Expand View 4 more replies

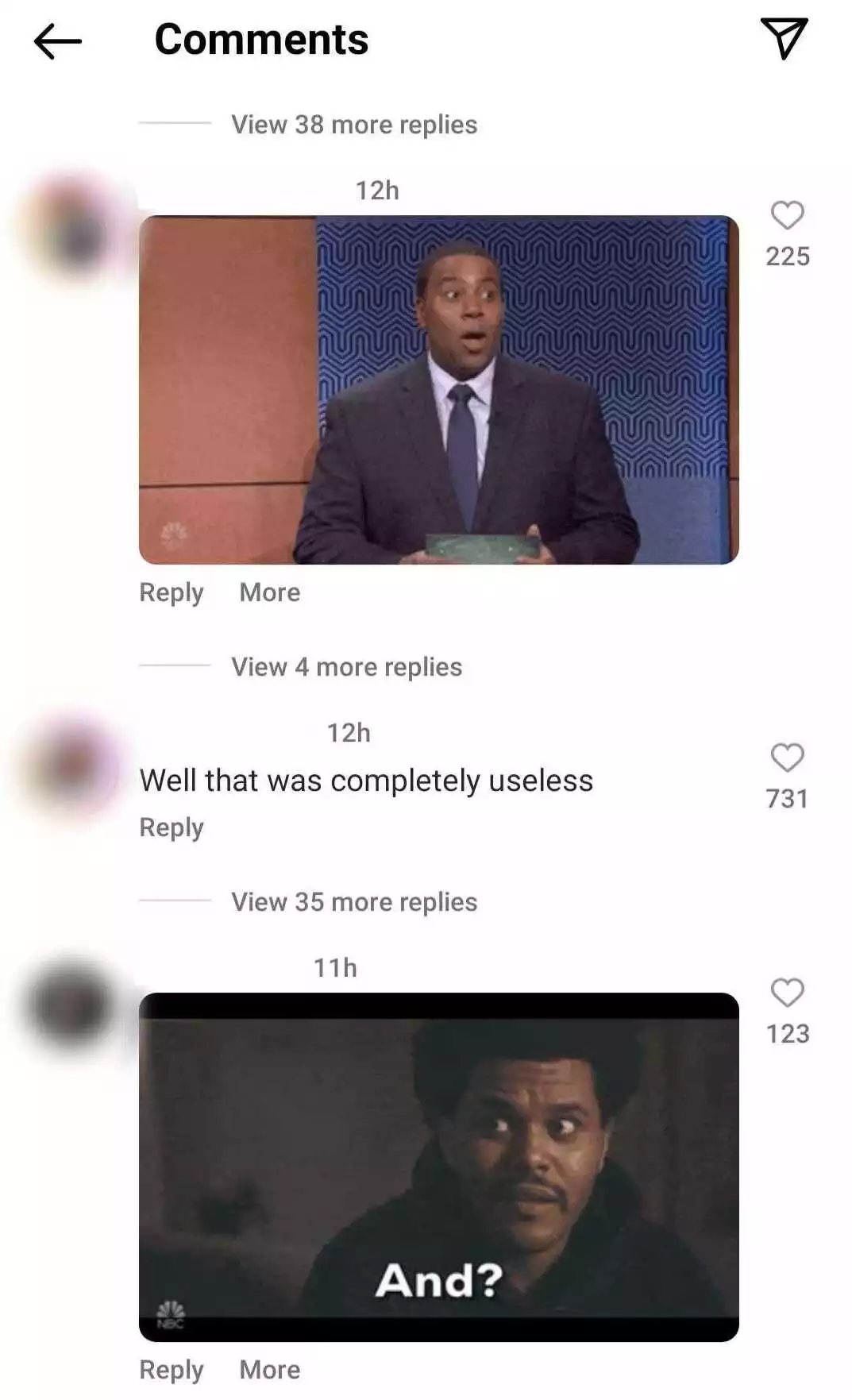(346, 667)
